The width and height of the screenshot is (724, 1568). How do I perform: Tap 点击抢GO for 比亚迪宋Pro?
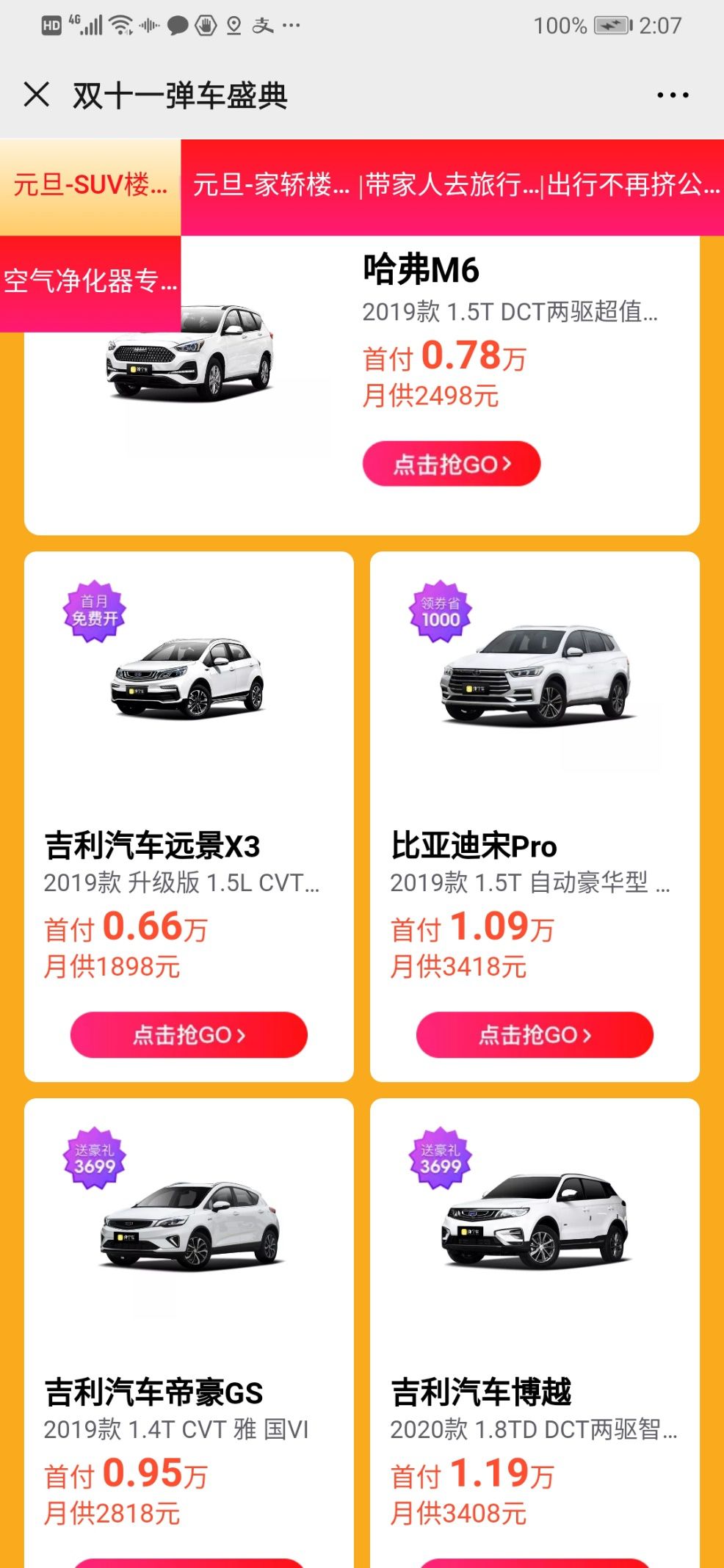tap(535, 1035)
